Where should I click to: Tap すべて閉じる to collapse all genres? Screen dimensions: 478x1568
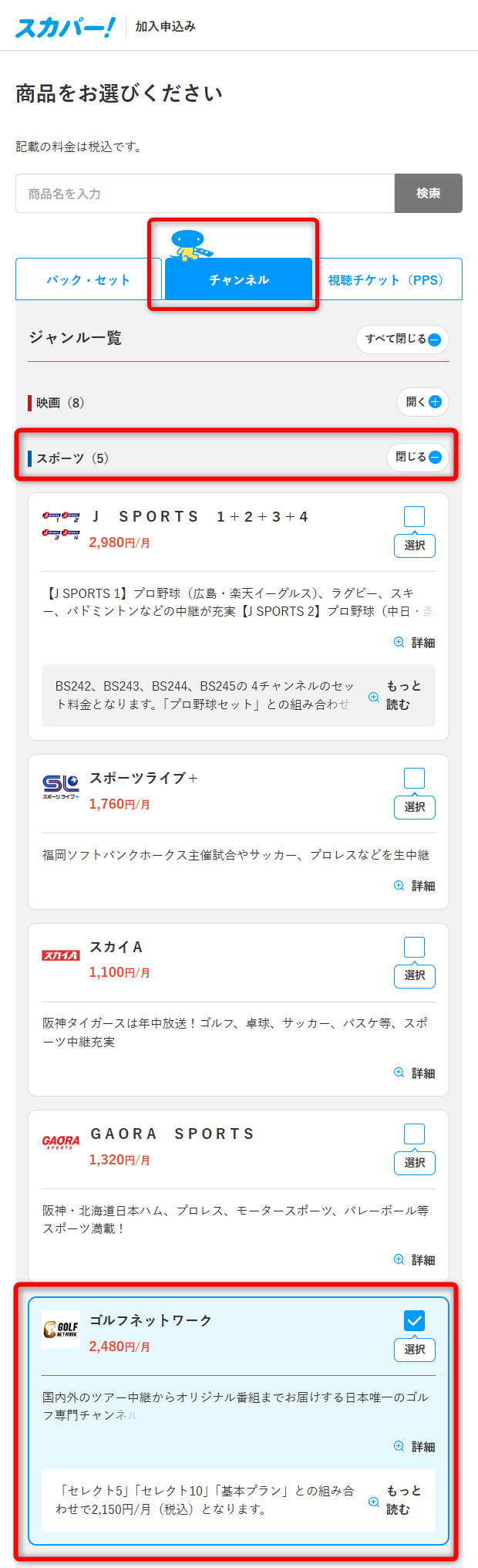point(402,340)
